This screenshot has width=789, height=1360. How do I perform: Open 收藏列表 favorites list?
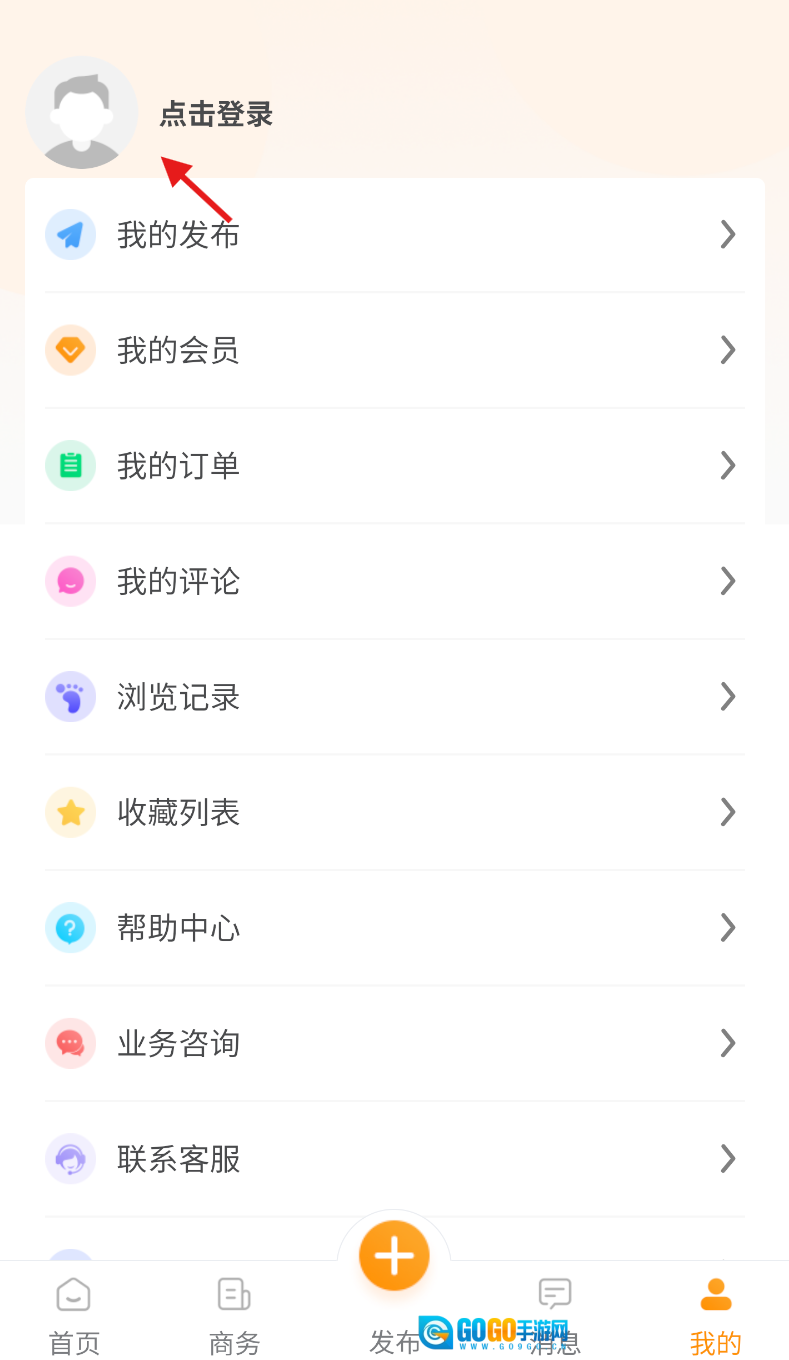(394, 812)
